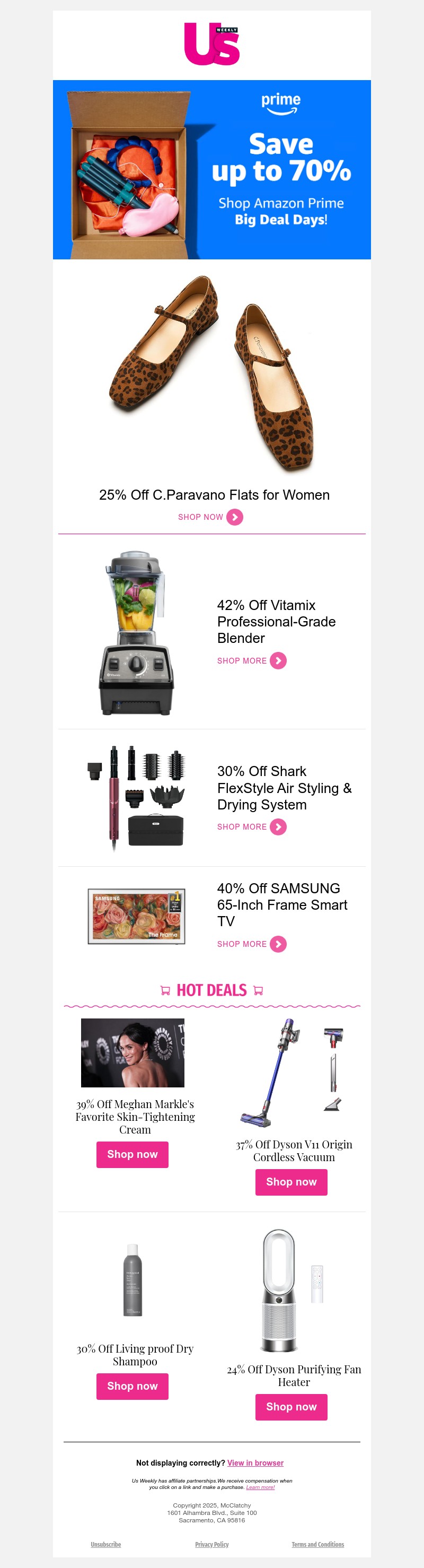
Task: Tap Shop Now for C.Paravano Flats
Action: 210,517
